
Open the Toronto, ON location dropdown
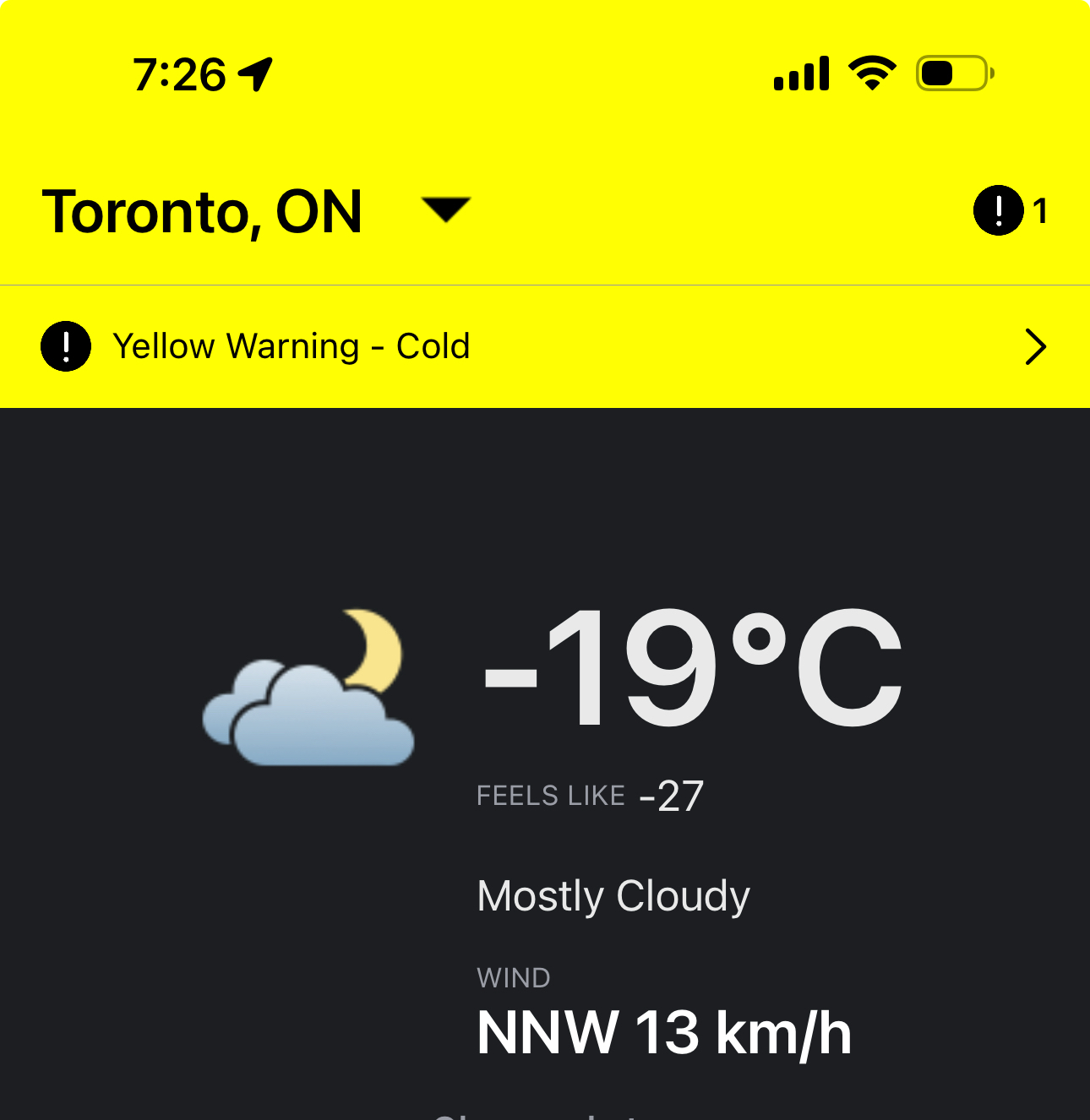pos(445,209)
